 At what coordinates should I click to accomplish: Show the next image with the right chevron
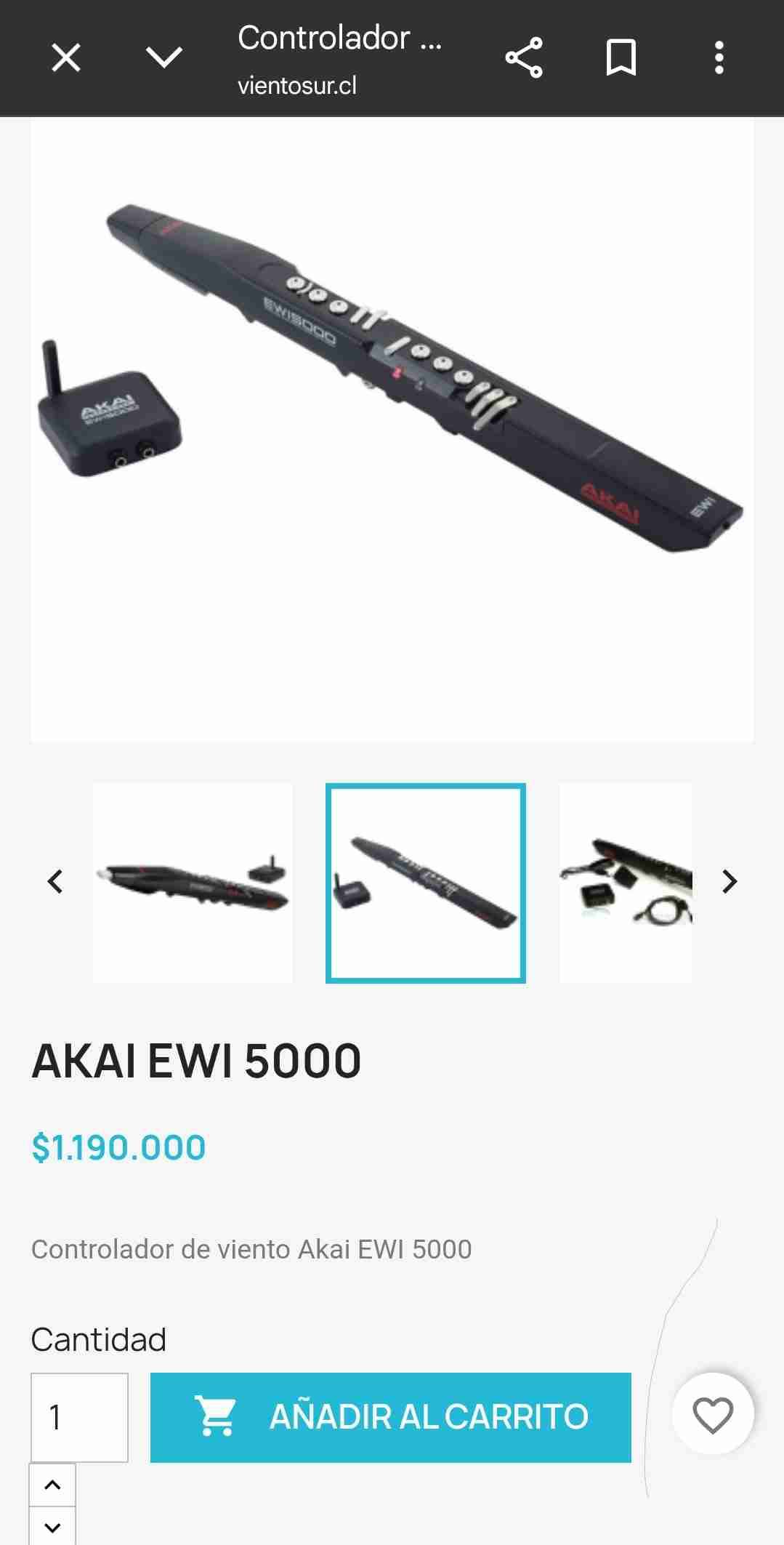[728, 882]
